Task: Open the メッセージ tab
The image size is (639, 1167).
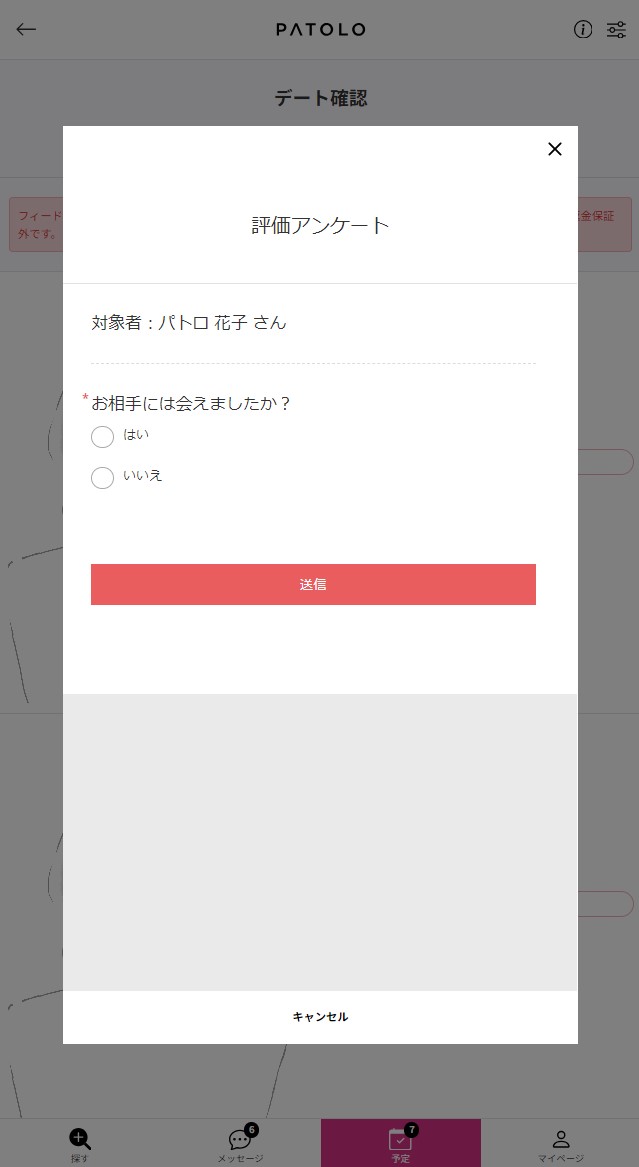Action: (x=240, y=1143)
